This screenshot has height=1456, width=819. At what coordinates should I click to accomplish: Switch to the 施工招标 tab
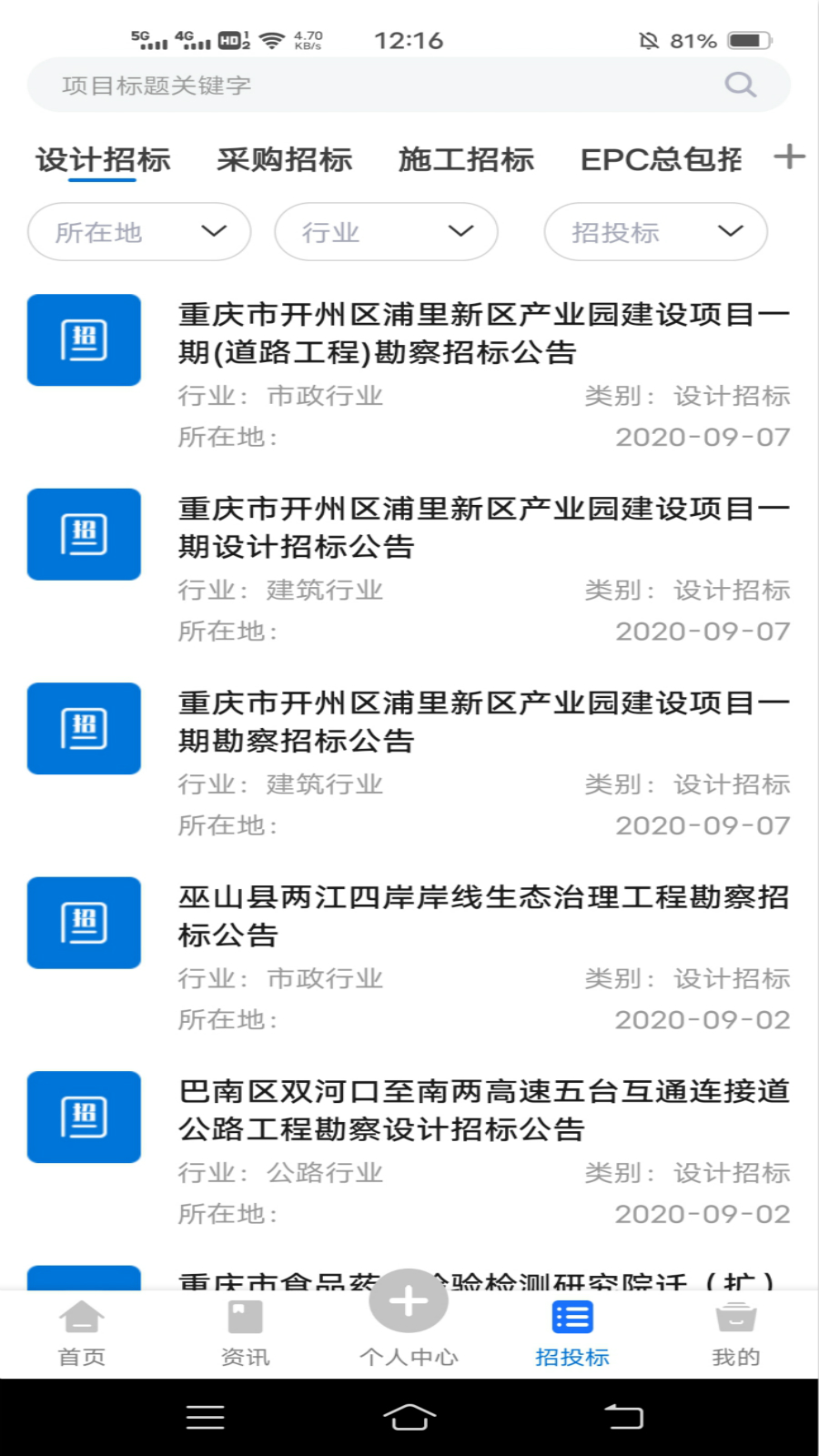[x=466, y=160]
